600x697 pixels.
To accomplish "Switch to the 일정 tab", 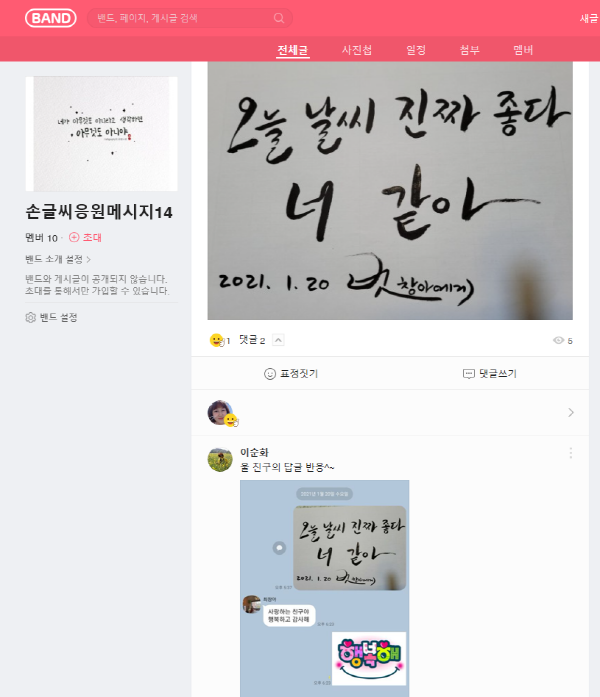I will pyautogui.click(x=416, y=50).
